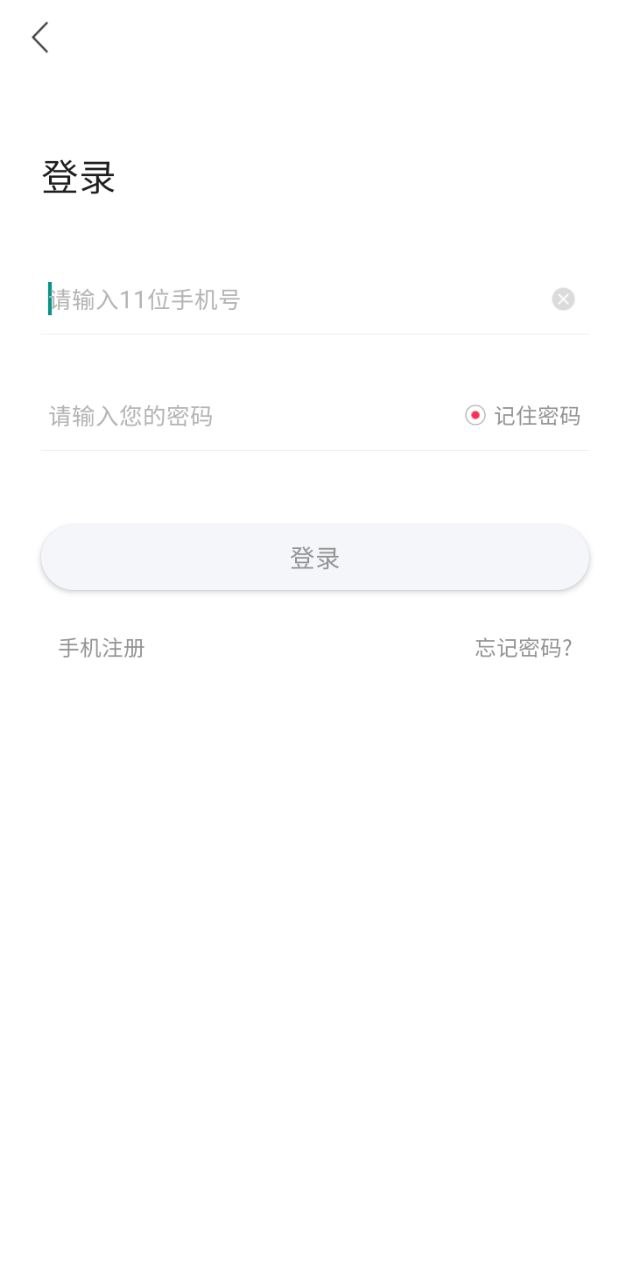Image resolution: width=630 pixels, height=1280 pixels.
Task: Open 忘记密码? to reset password
Action: 523,648
